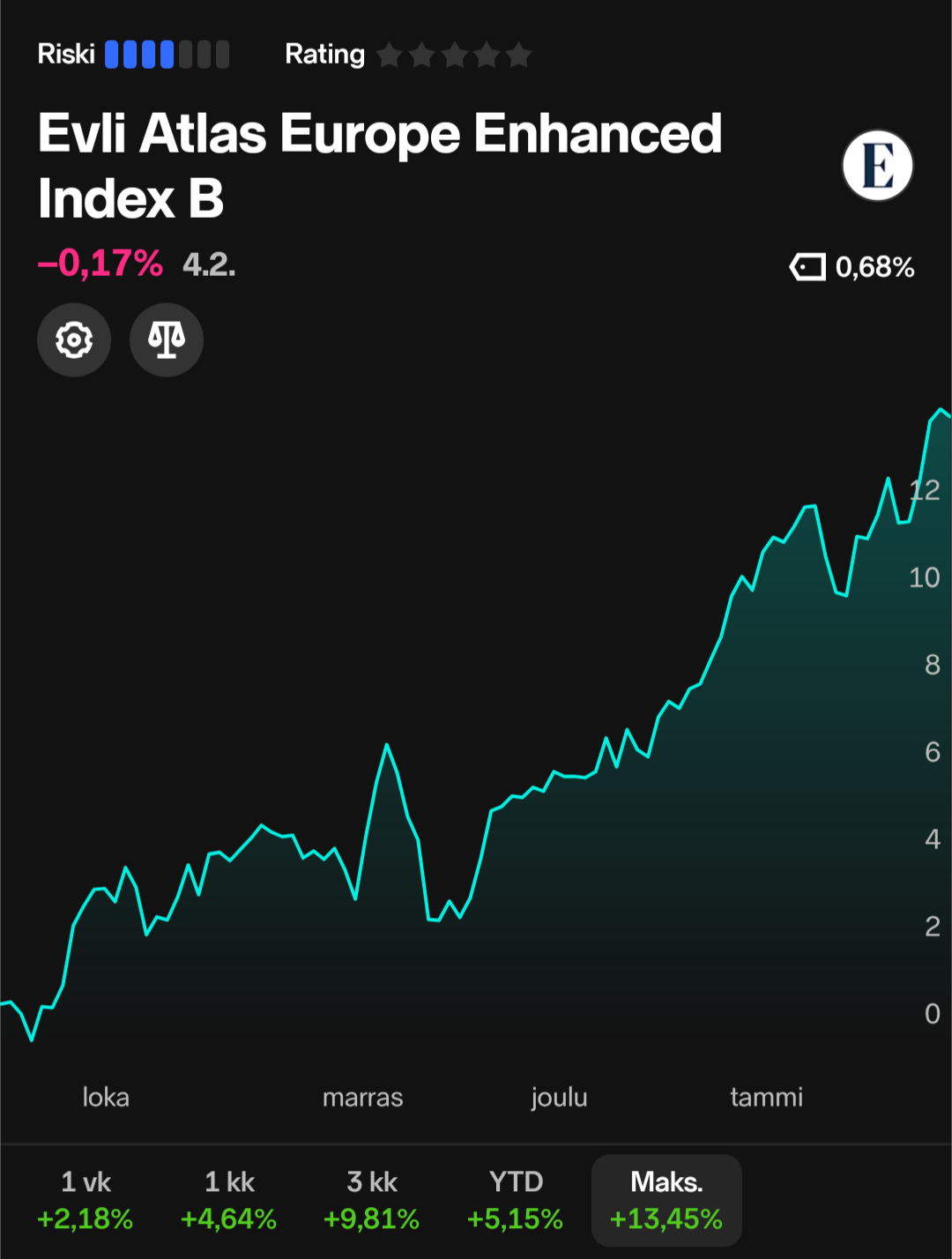This screenshot has height=1259, width=952.
Task: Open the balance scale compare icon
Action: click(x=167, y=340)
